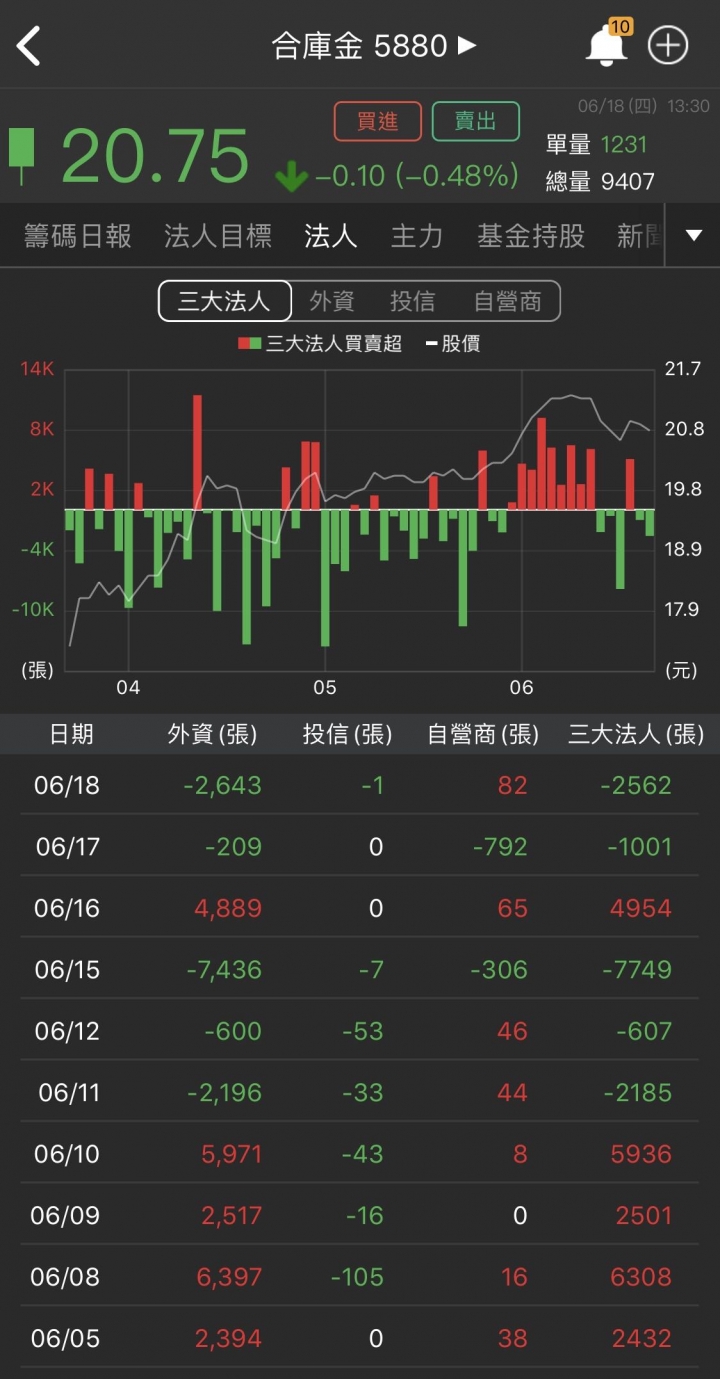Viewport: 720px width, 1379px height.
Task: Switch to the 法人目標 tab
Action: (218, 236)
